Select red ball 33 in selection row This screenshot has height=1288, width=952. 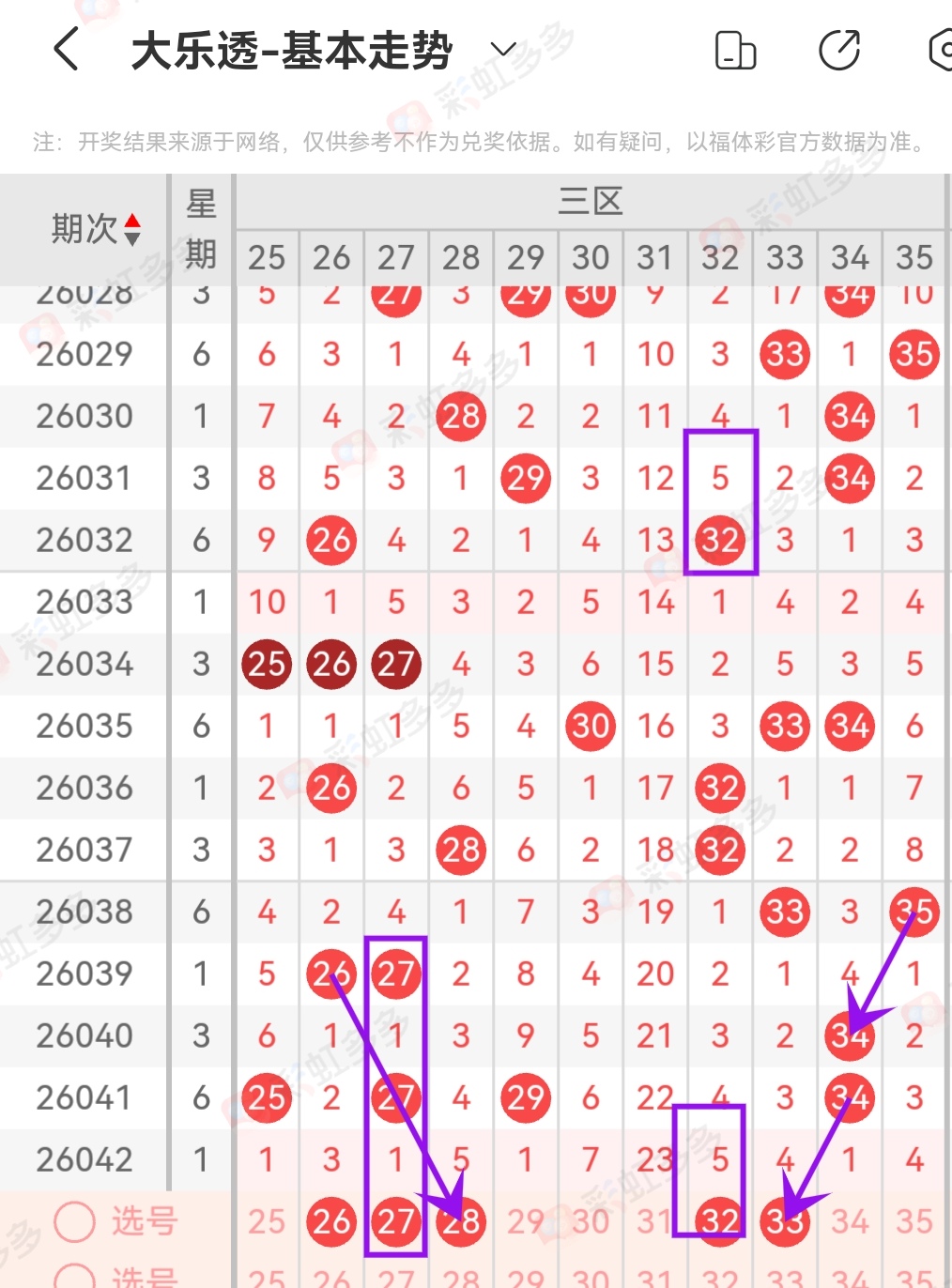(x=785, y=1221)
